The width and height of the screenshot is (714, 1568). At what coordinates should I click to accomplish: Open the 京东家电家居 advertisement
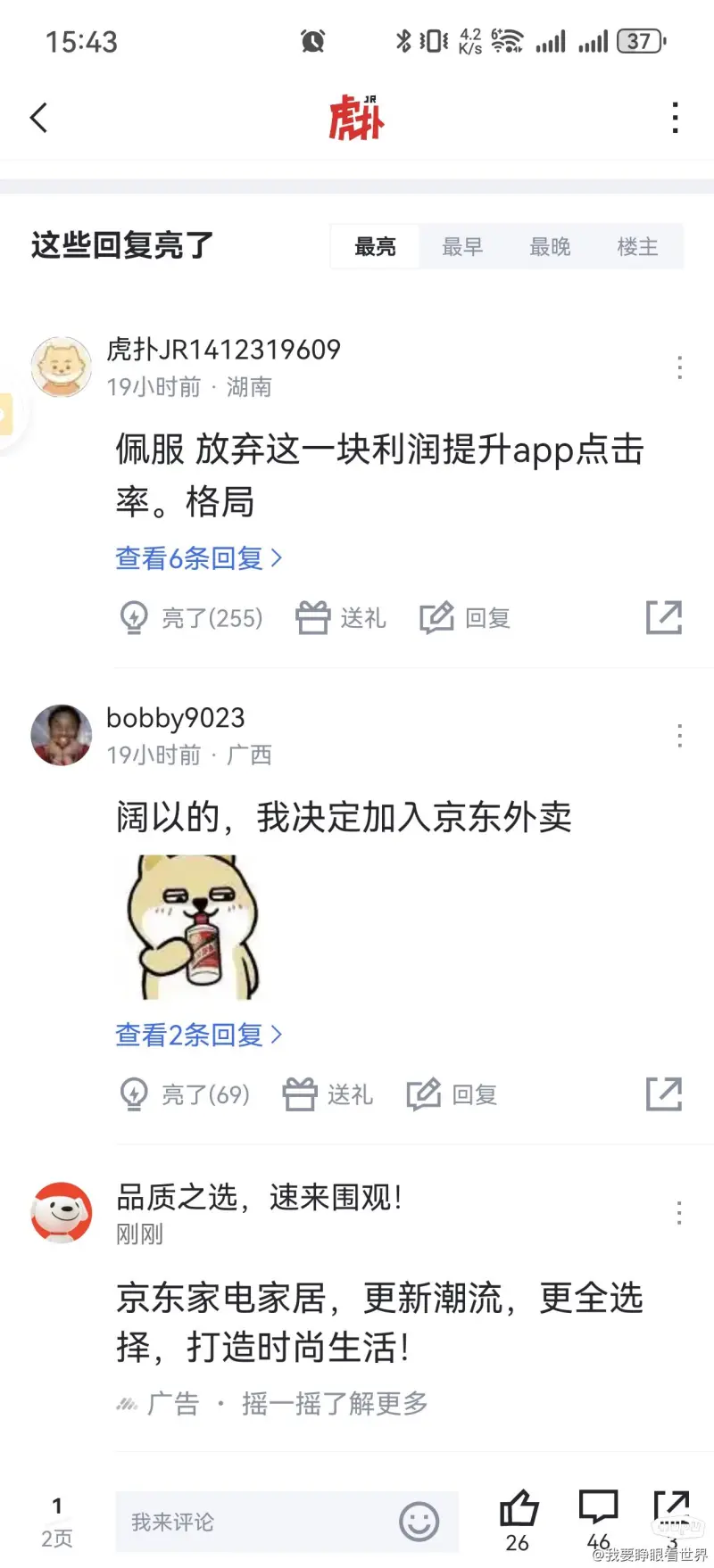tap(379, 1322)
